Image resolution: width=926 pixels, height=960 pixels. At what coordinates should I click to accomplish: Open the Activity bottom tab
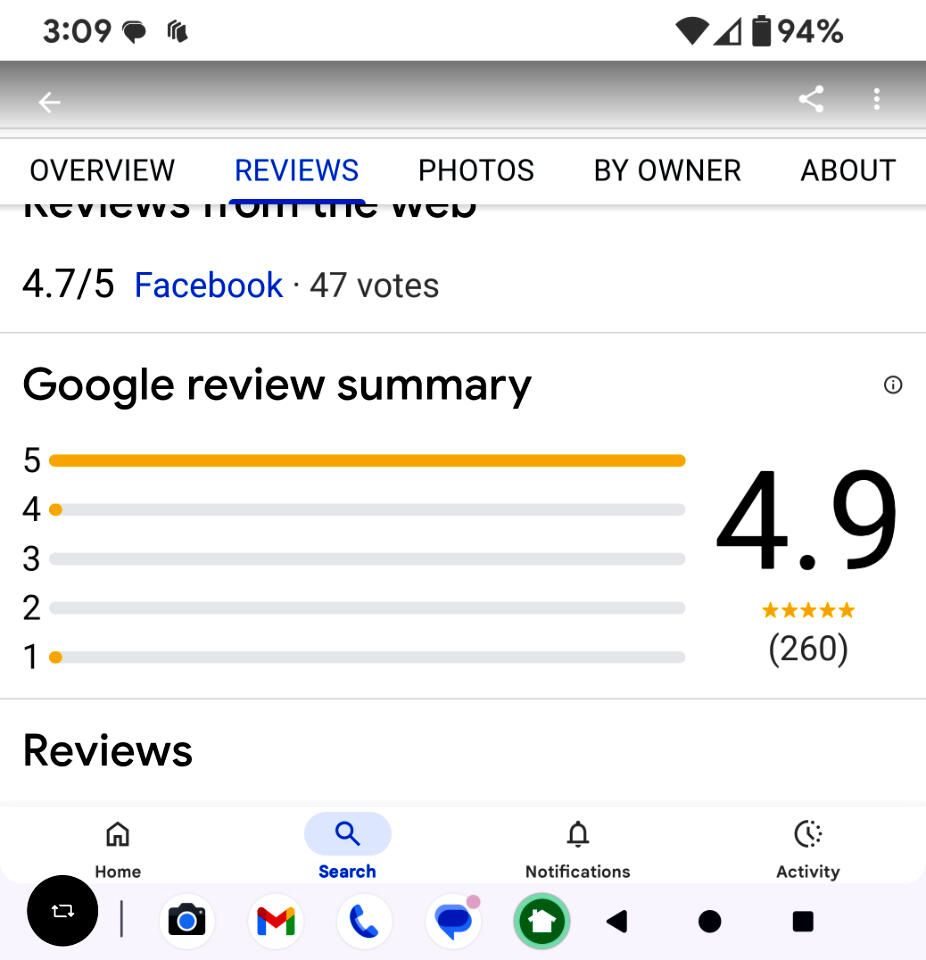coord(807,848)
